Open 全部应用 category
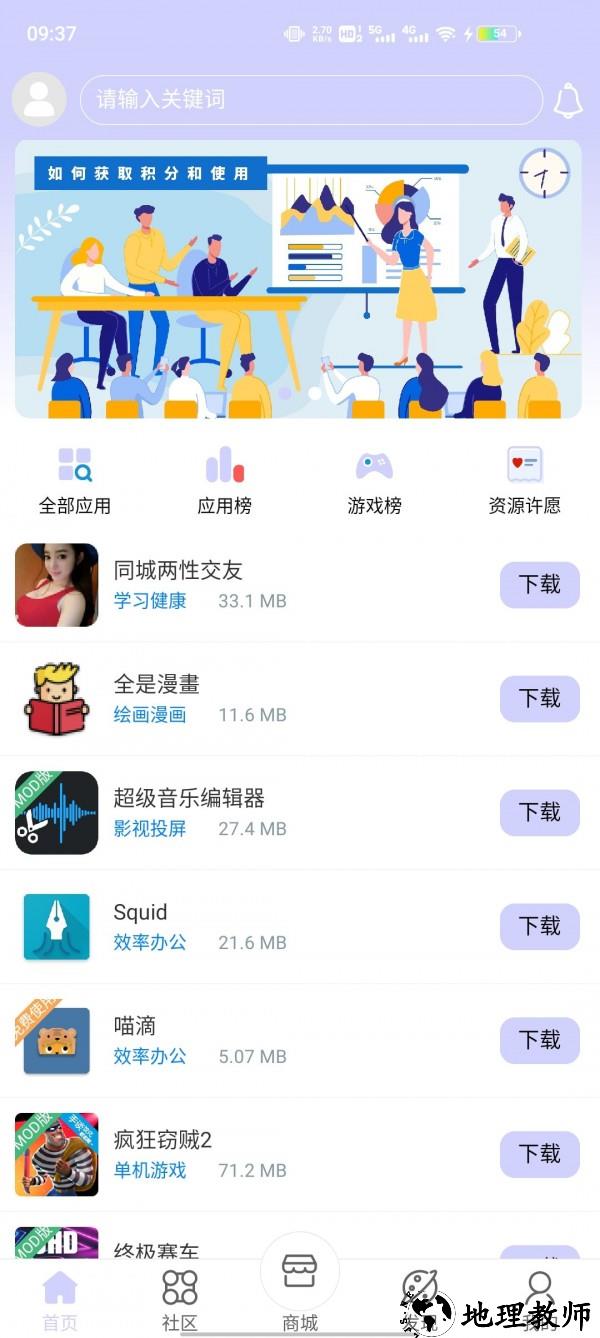Viewport: 600px width, 1338px height. point(75,481)
